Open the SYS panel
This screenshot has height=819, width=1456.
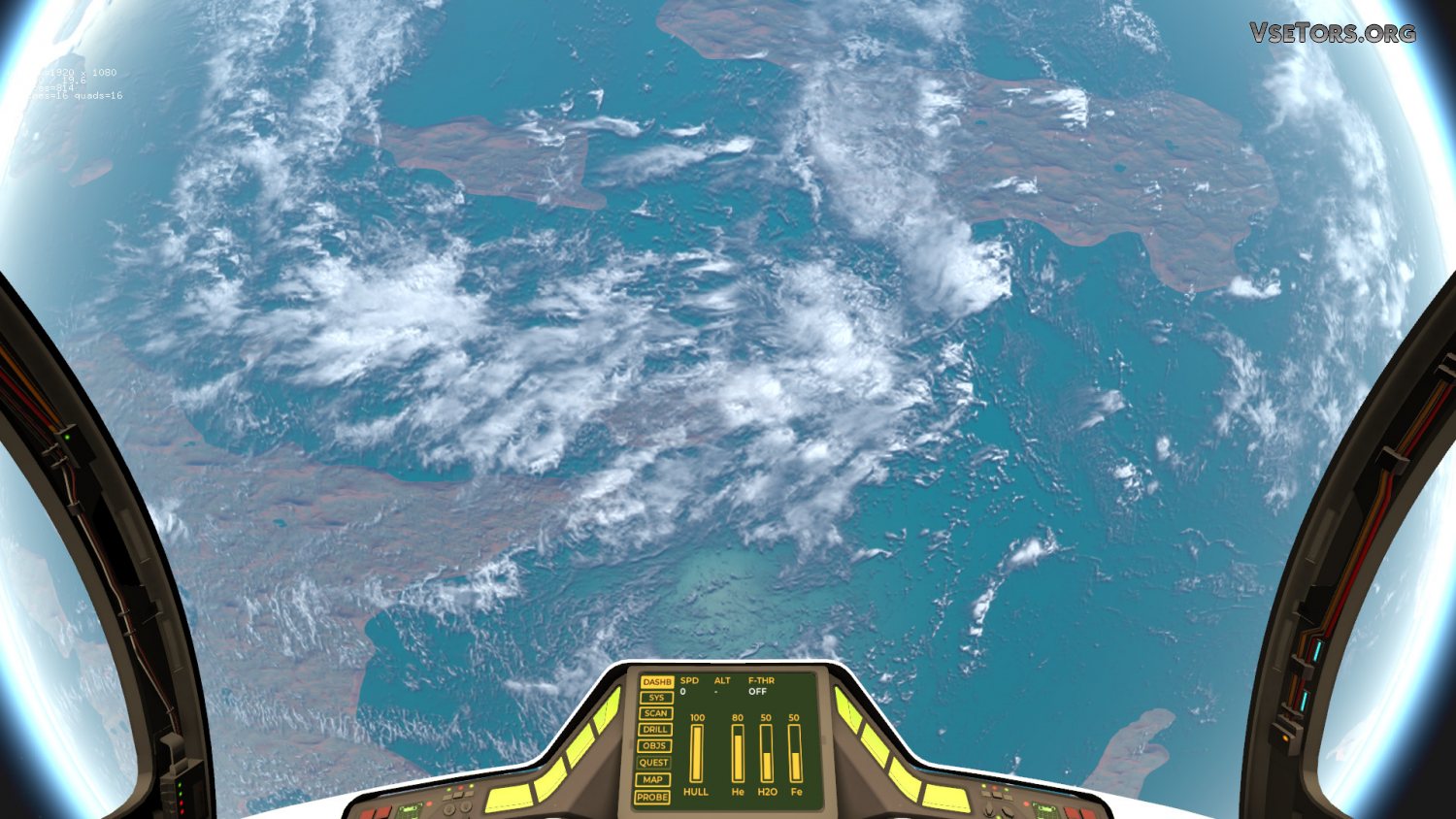(656, 698)
